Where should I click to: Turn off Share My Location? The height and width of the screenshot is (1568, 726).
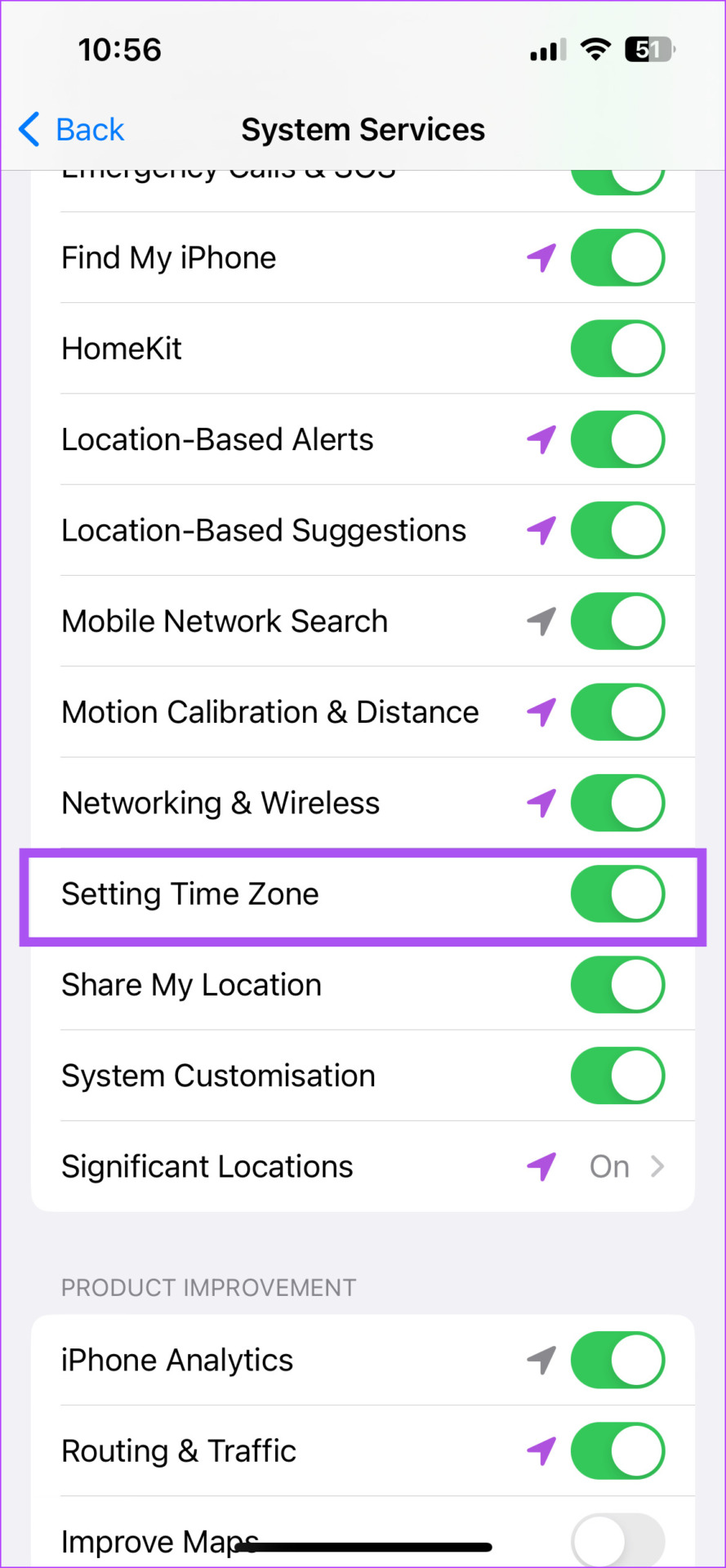tap(617, 985)
